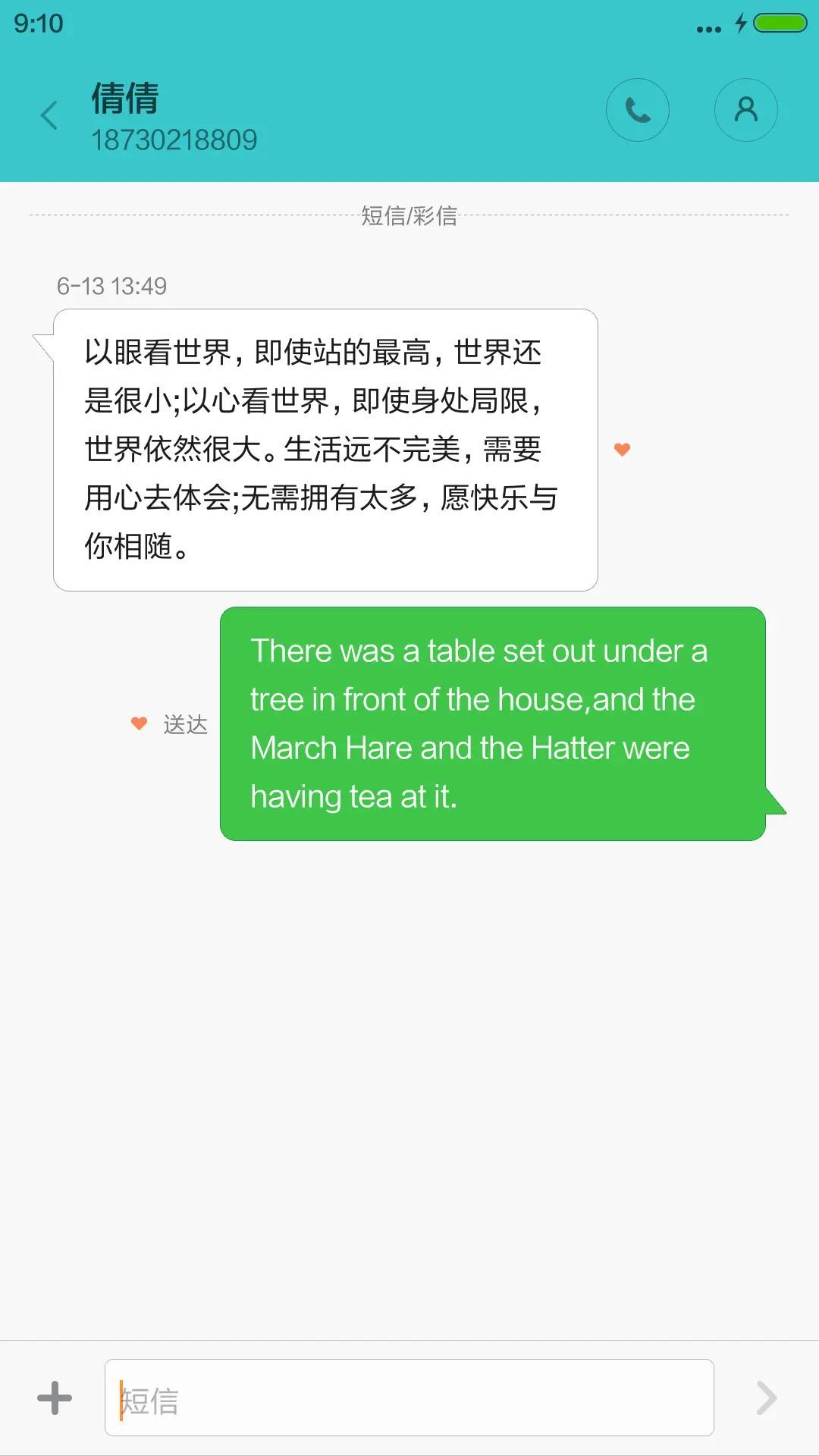The width and height of the screenshot is (819, 1456).
Task: Tap the 短信 text input field
Action: (x=409, y=1399)
